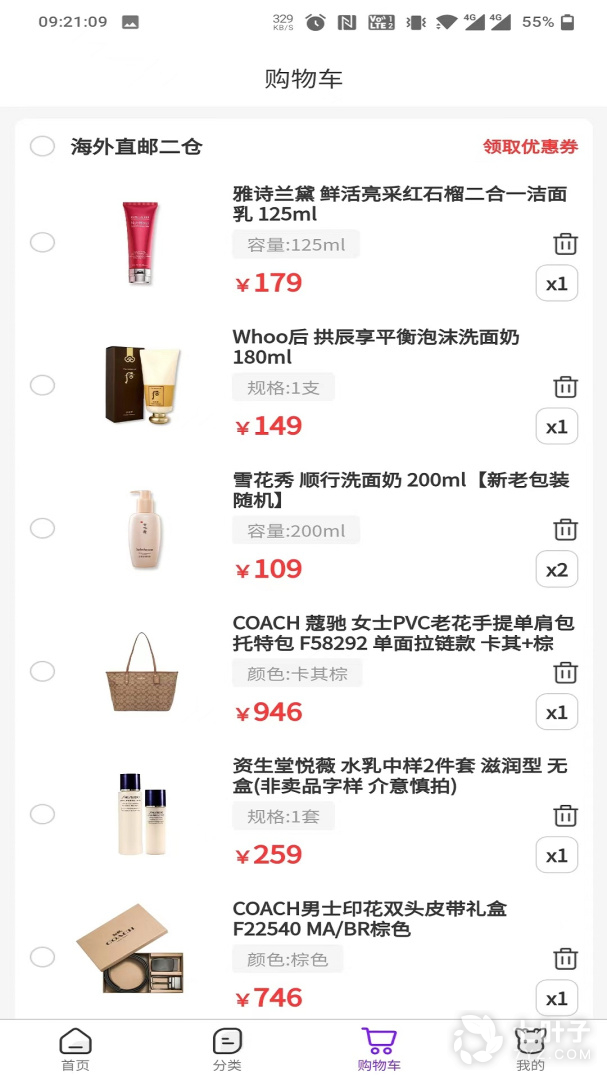Select the COACH 男士皮带礼盒 checkbox

pos(42,957)
